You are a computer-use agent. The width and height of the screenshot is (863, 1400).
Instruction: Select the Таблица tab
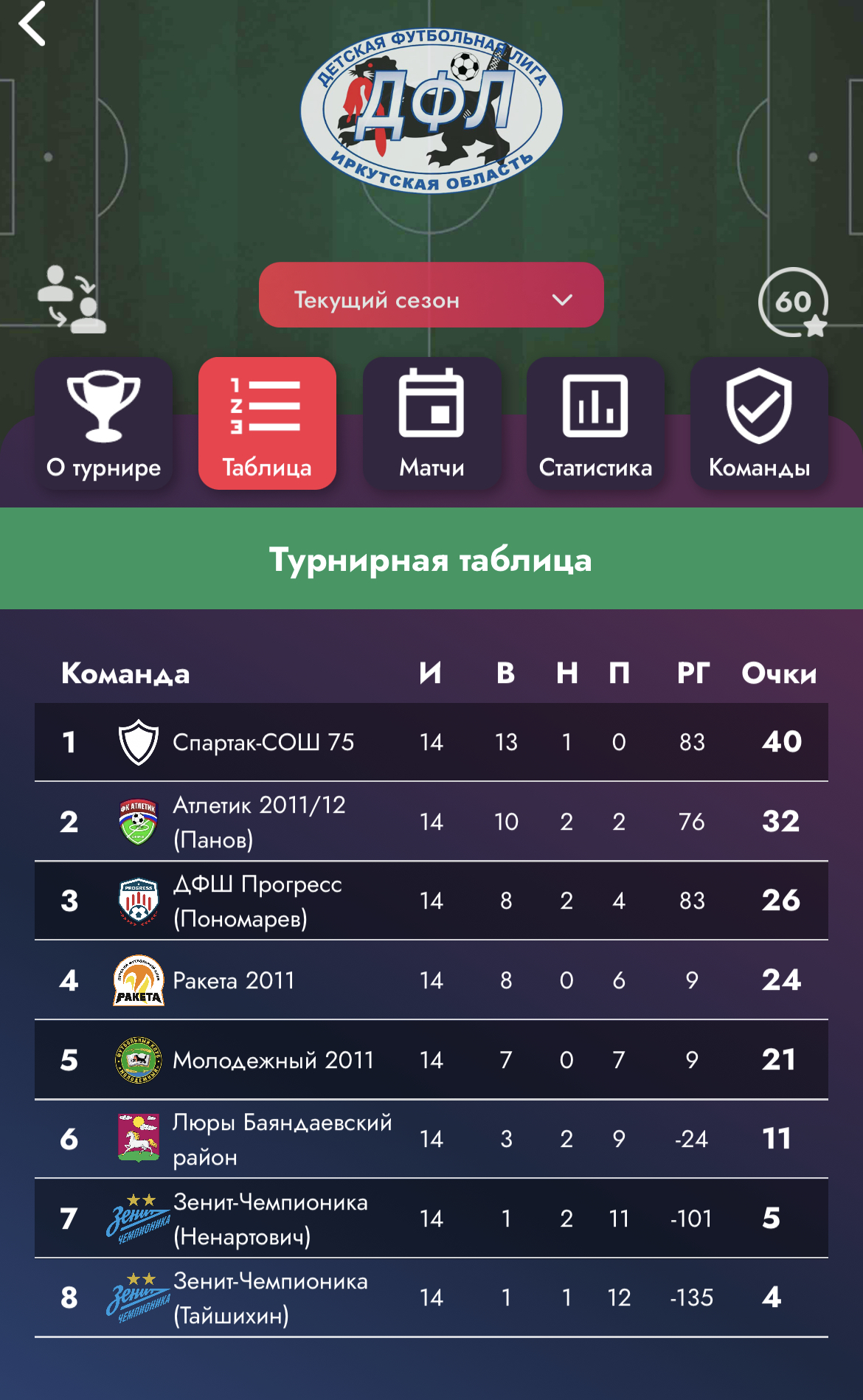coord(267,423)
